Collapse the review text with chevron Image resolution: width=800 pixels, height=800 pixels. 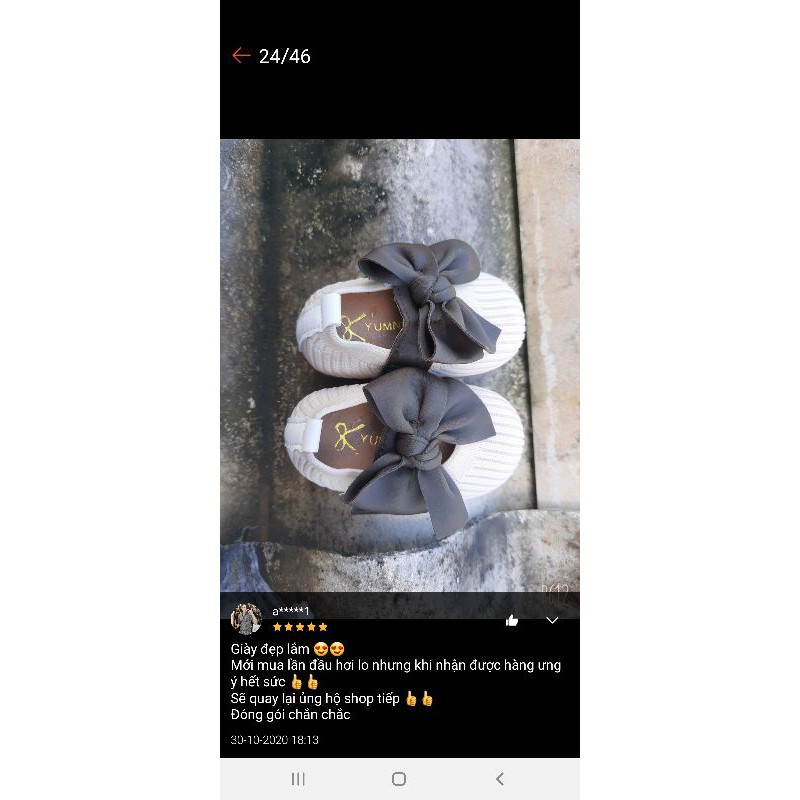(x=552, y=620)
